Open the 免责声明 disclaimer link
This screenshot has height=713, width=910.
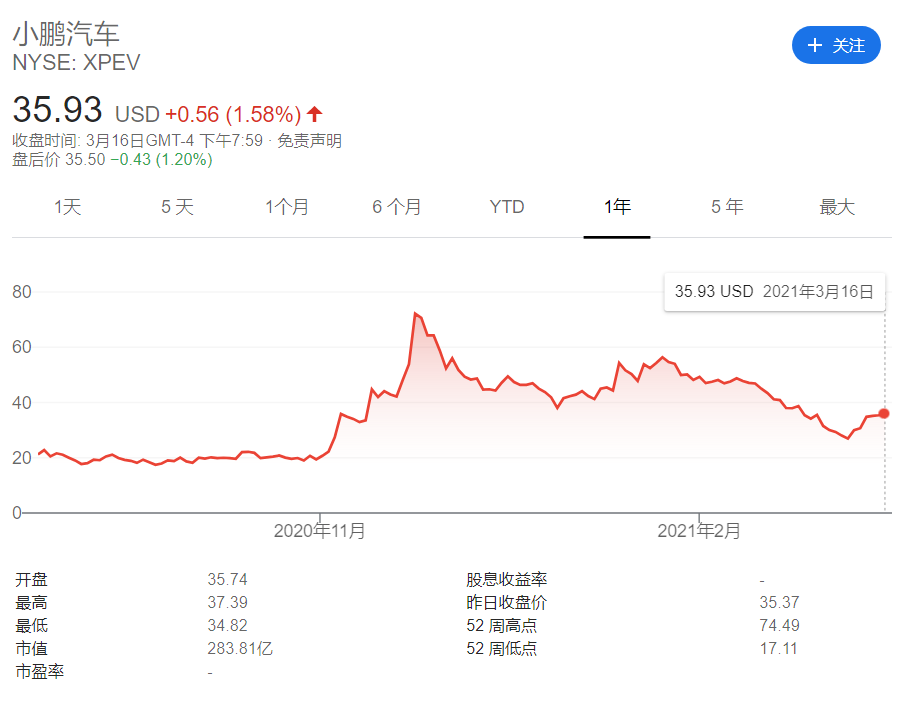(x=309, y=141)
